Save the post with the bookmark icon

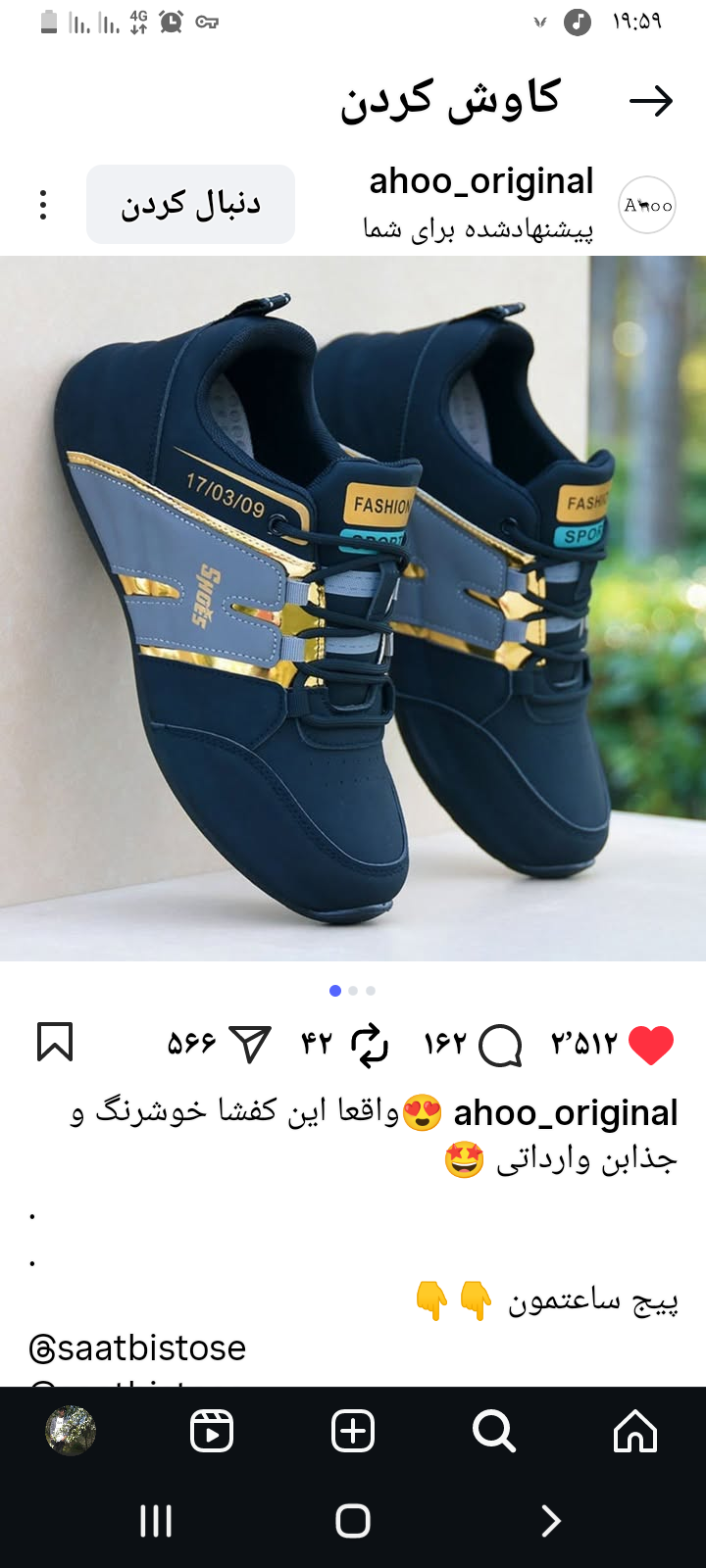(x=55, y=1042)
